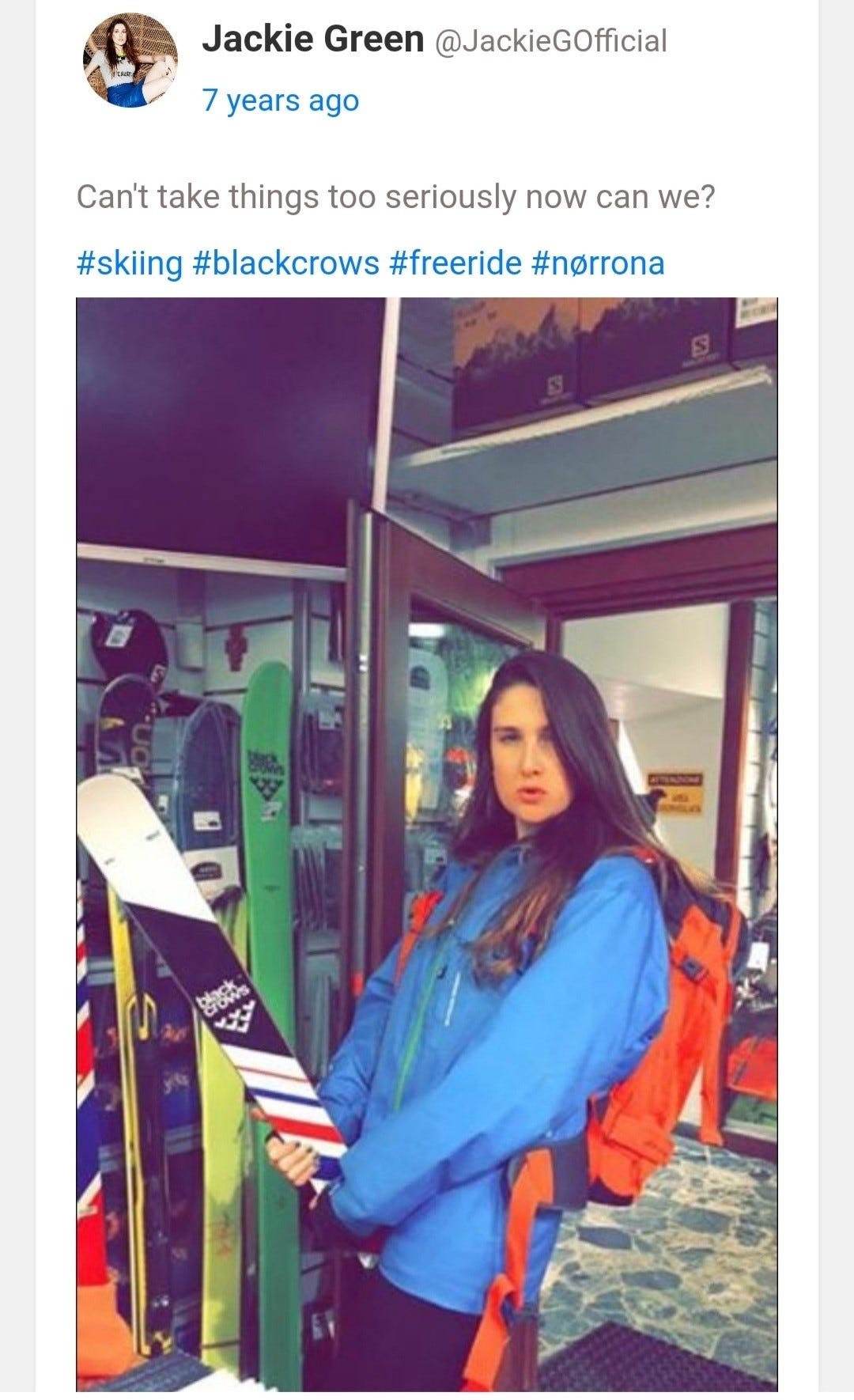Image resolution: width=854 pixels, height=1400 pixels.
Task: Open the #freeride hashtag
Action: (x=455, y=262)
